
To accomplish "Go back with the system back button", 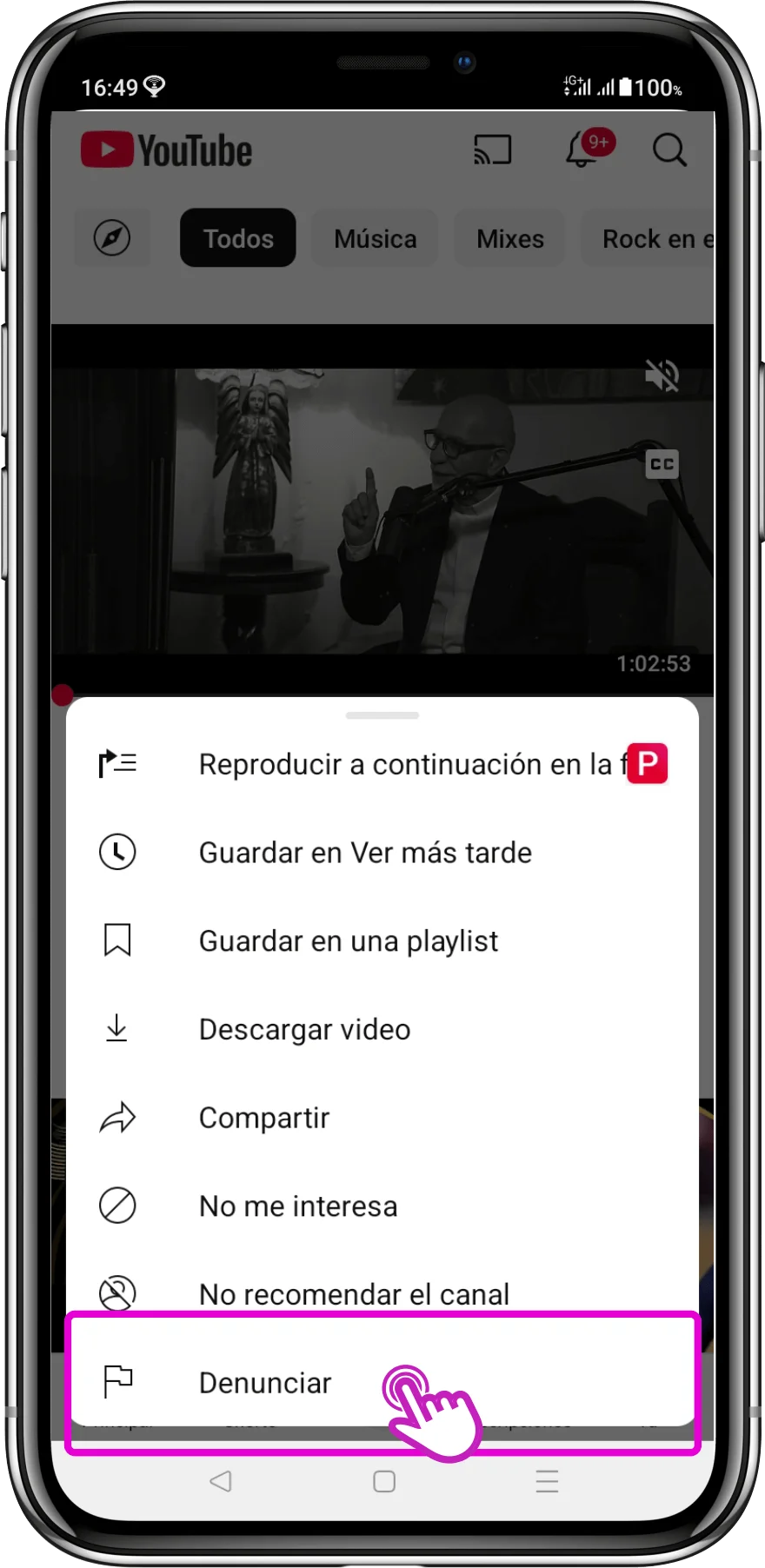I will point(221,1481).
